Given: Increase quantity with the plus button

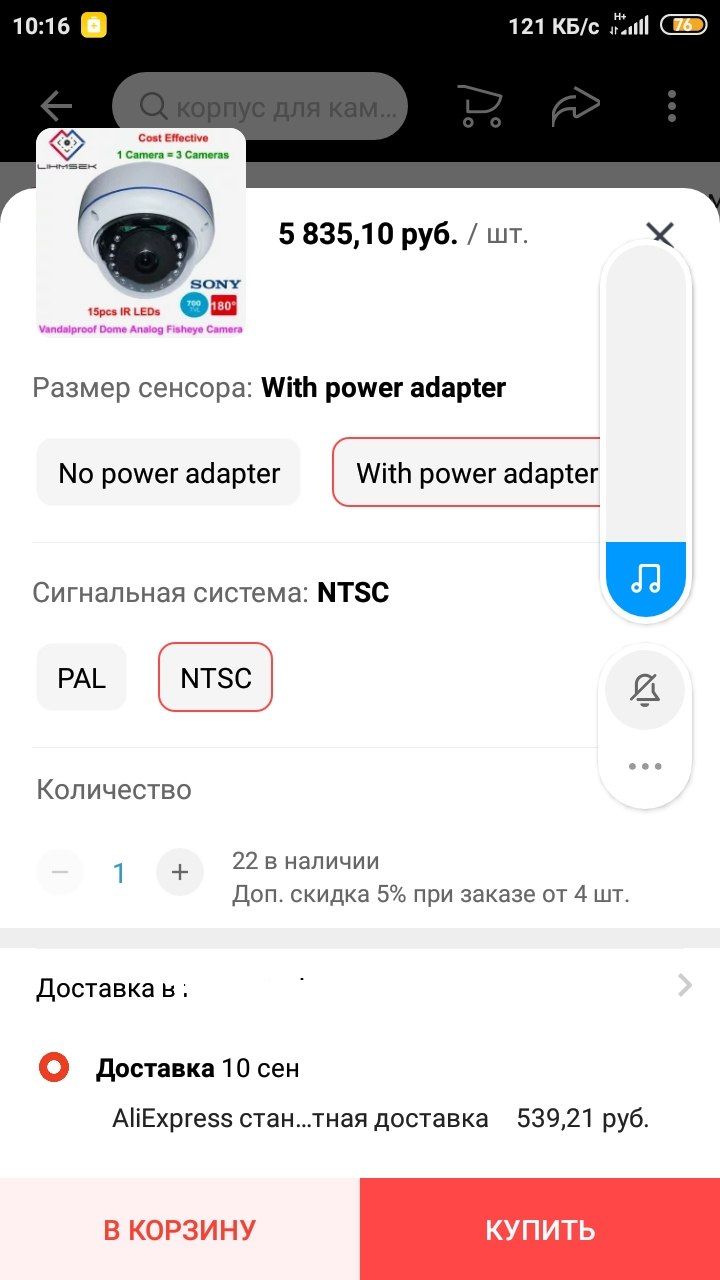Looking at the screenshot, I should click(180, 873).
